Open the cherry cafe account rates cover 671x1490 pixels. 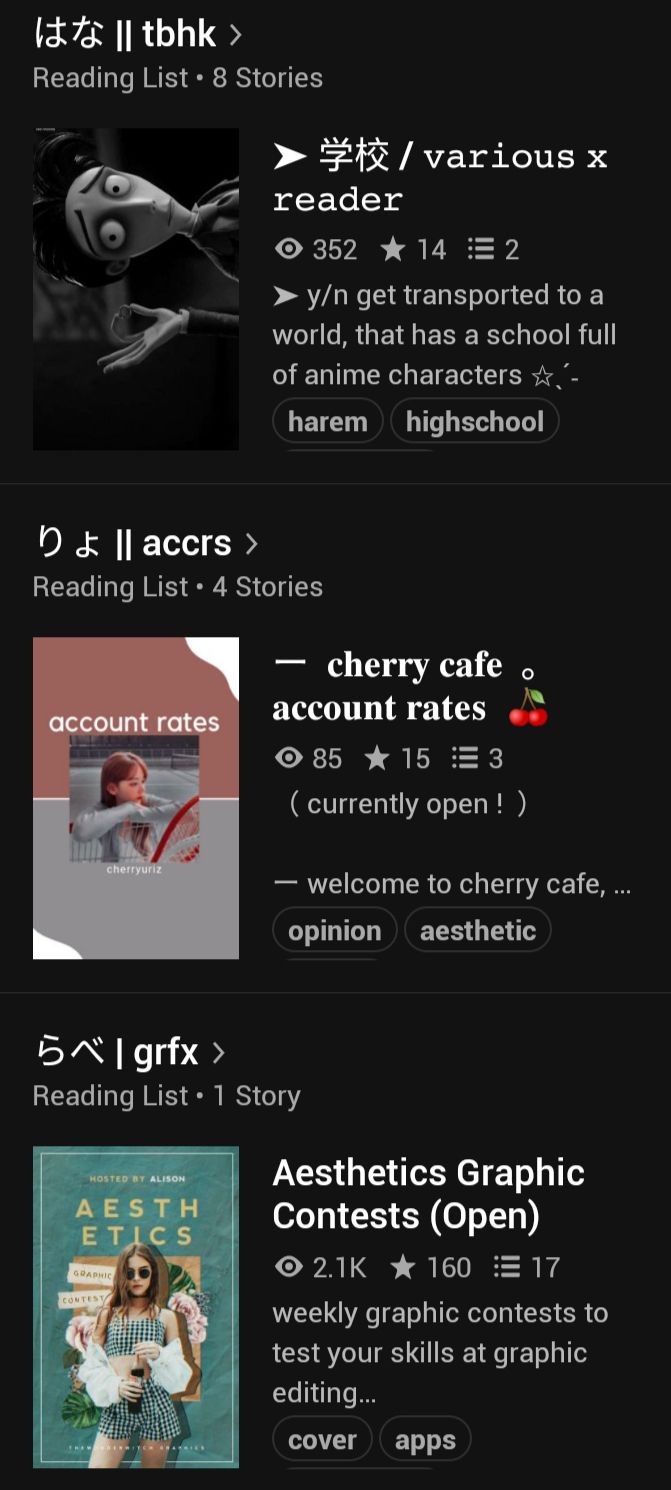click(x=136, y=798)
